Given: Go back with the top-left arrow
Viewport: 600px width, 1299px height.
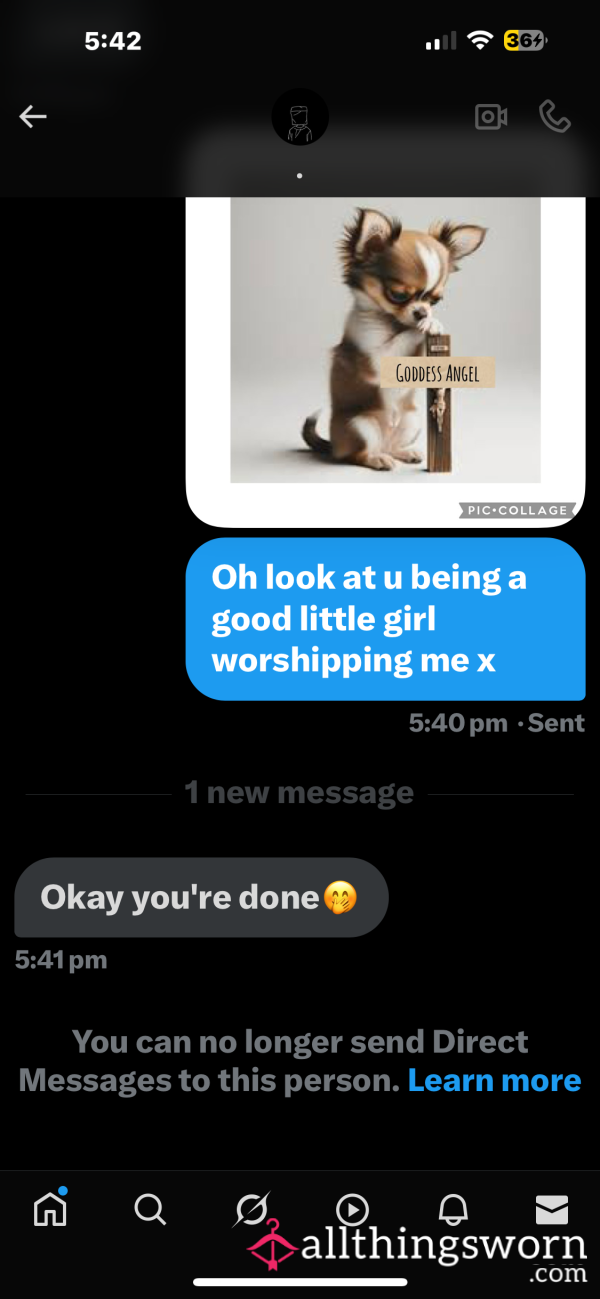Looking at the screenshot, I should point(33,117).
